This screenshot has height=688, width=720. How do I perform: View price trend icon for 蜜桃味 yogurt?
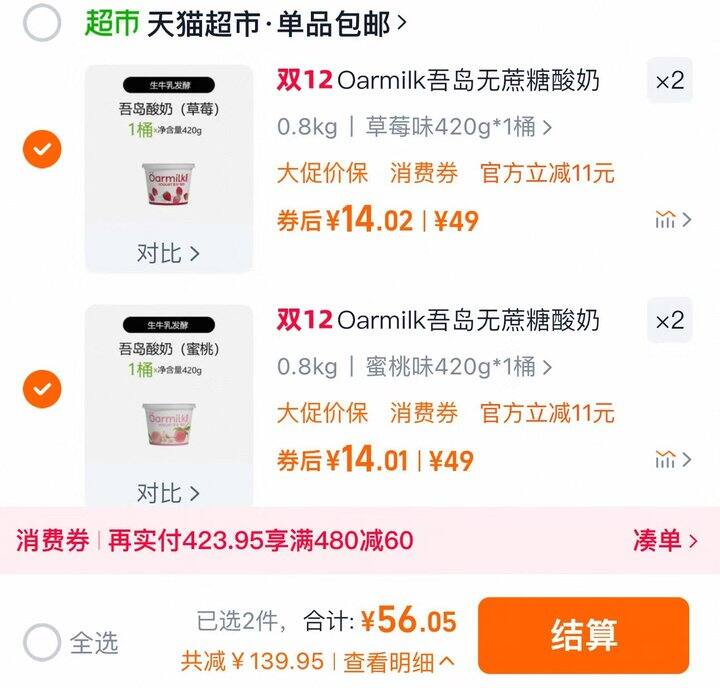(672, 460)
